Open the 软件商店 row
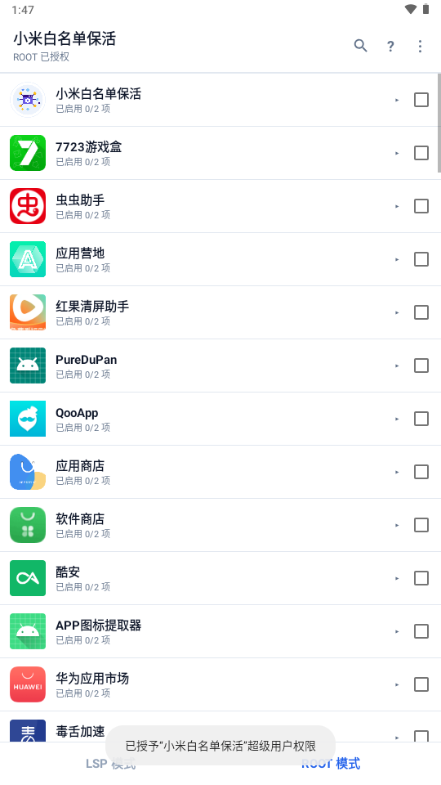This screenshot has width=441, height=785. (x=220, y=525)
